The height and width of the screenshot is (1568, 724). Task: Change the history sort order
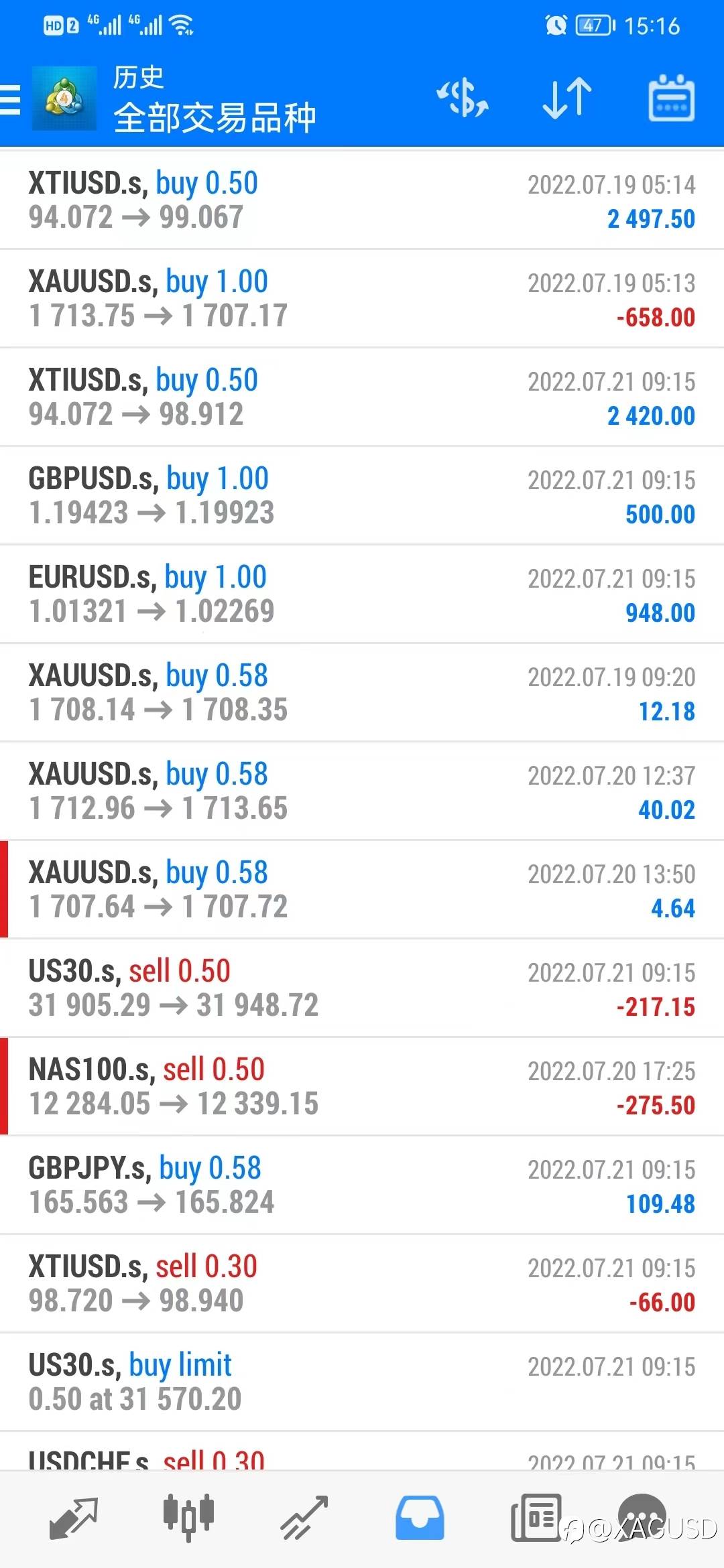(566, 99)
